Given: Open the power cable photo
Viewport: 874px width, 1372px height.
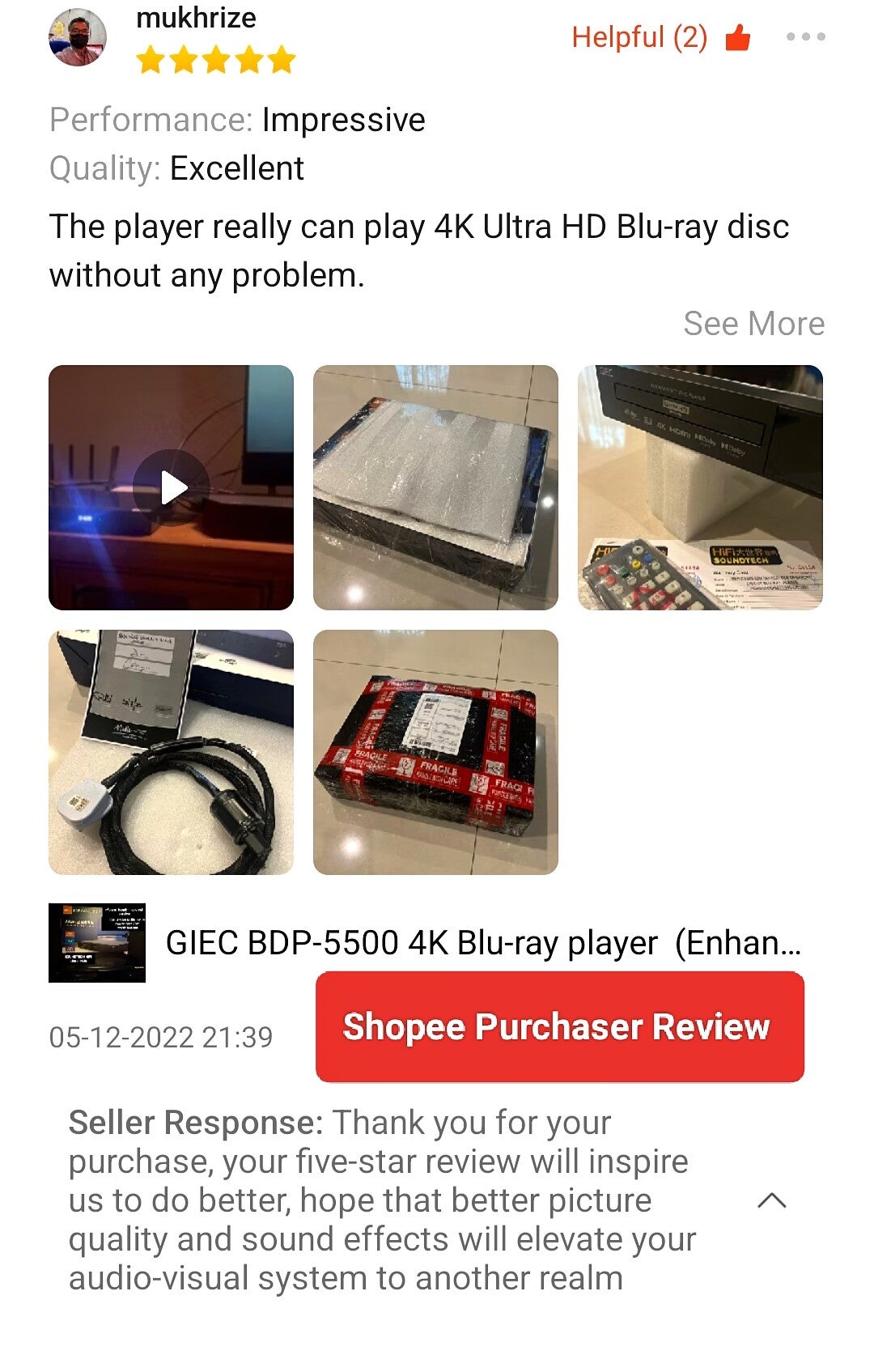Looking at the screenshot, I should 172,752.
